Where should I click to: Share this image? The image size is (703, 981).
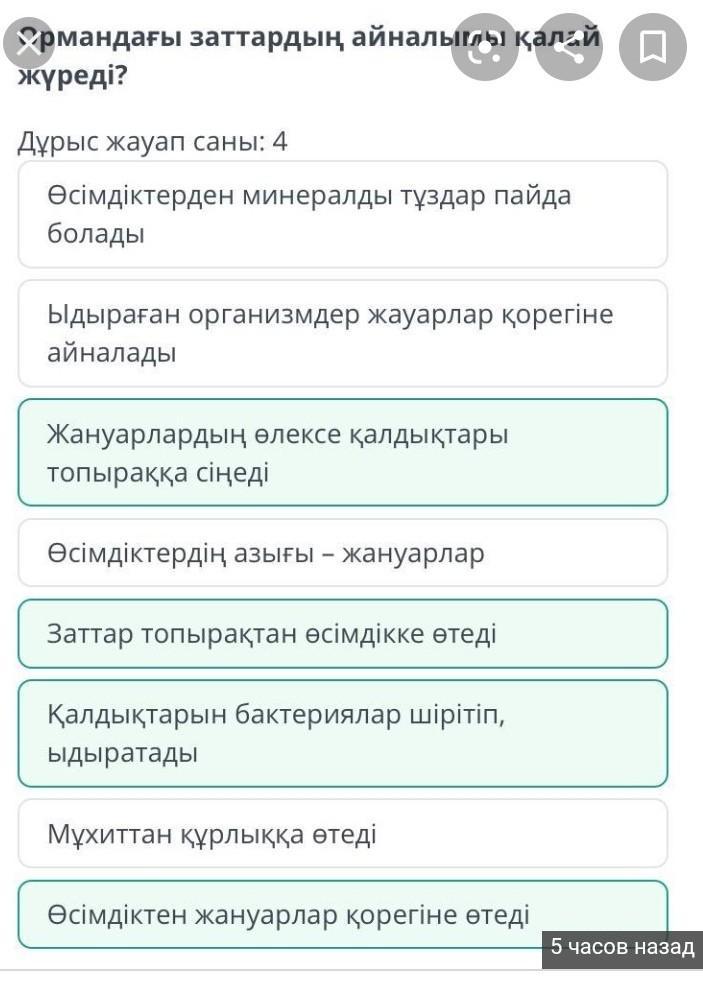click(569, 47)
